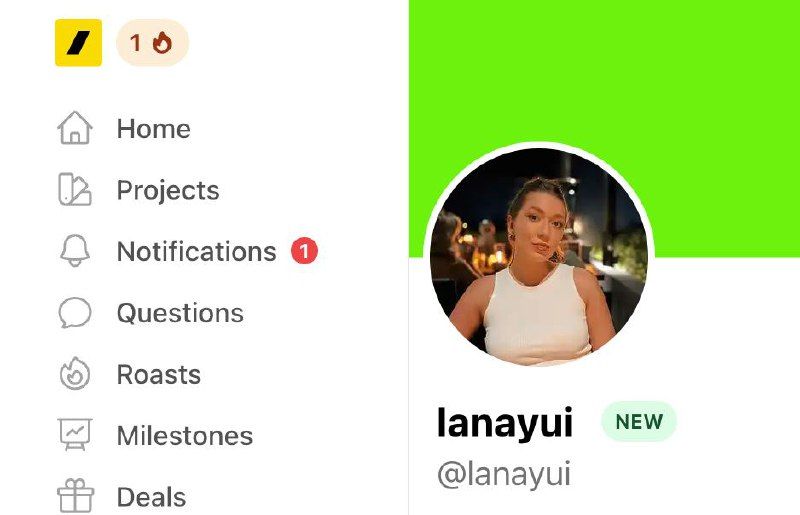
Task: Open Notifications with one unread
Action: click(196, 252)
